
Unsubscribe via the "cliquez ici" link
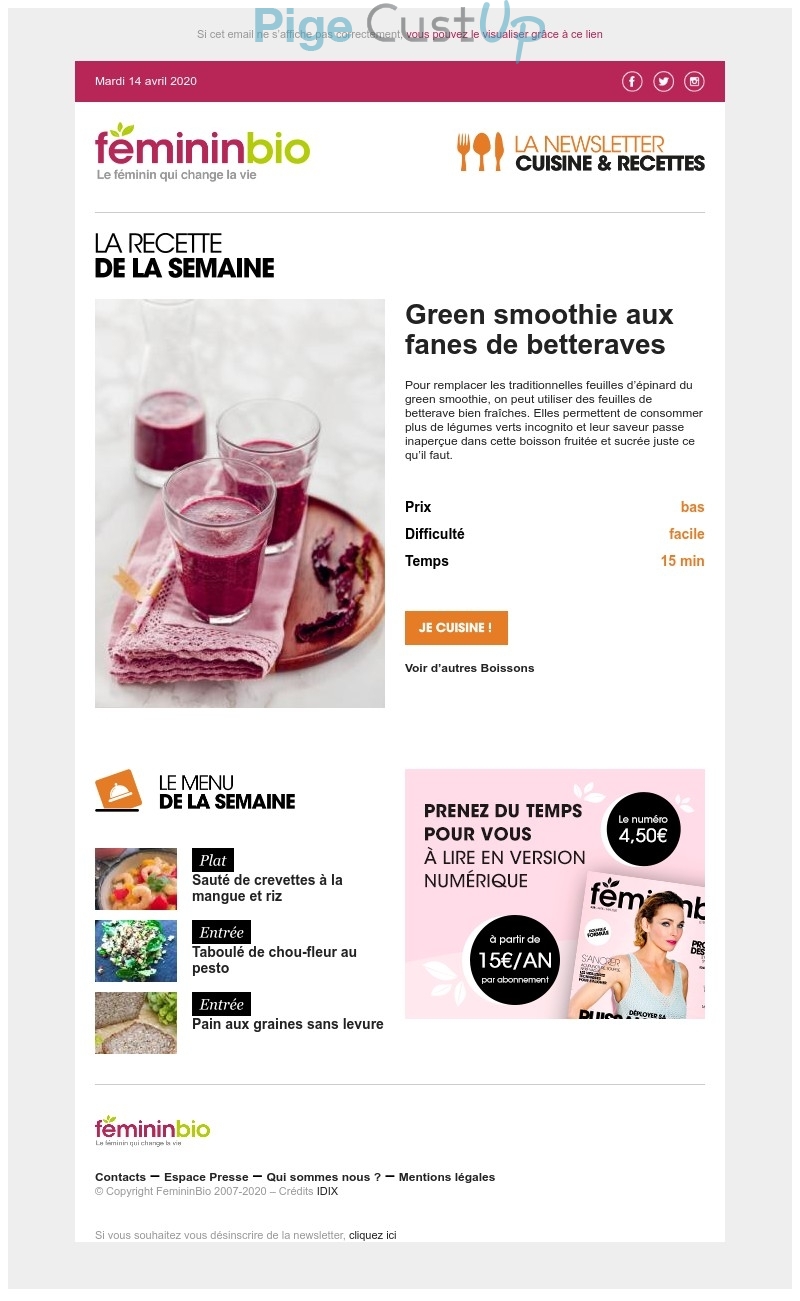(372, 1235)
